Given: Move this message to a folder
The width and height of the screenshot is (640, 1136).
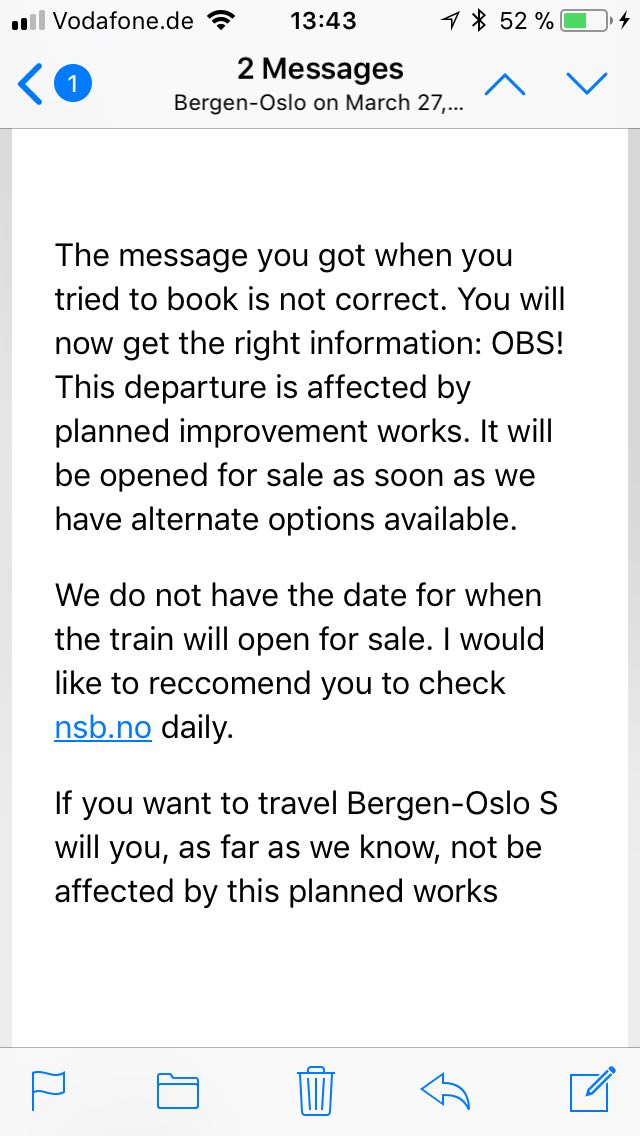Looking at the screenshot, I should [178, 1090].
